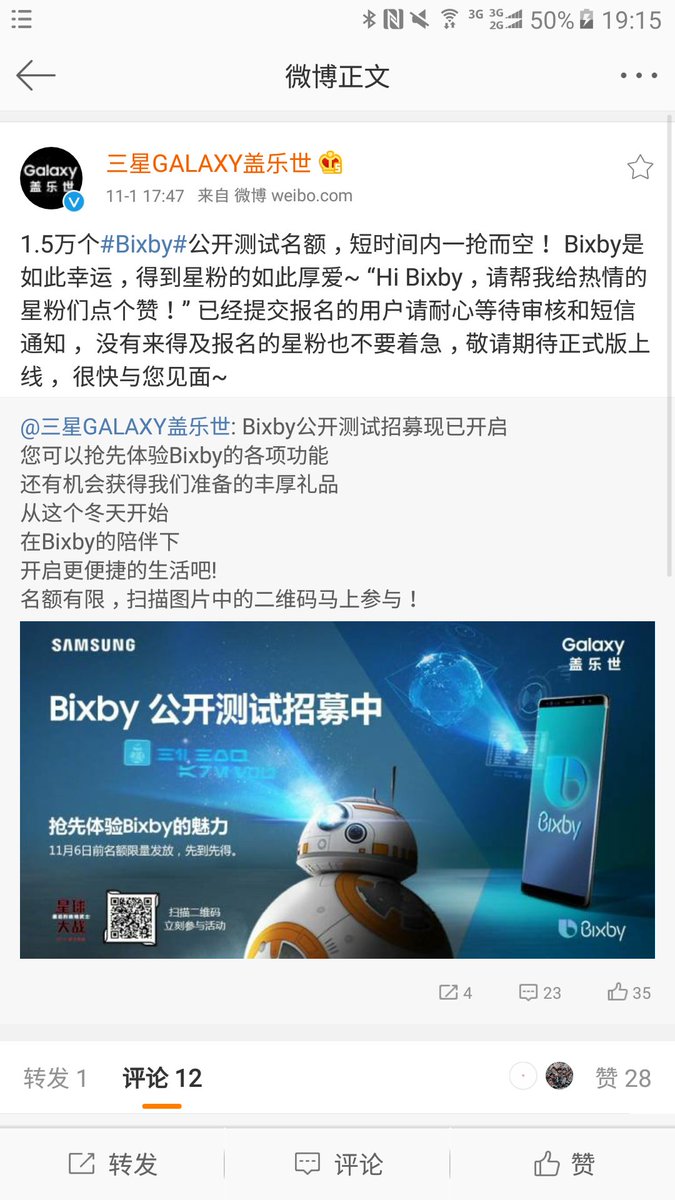Like this post with the bottom 赞 button

click(563, 1164)
